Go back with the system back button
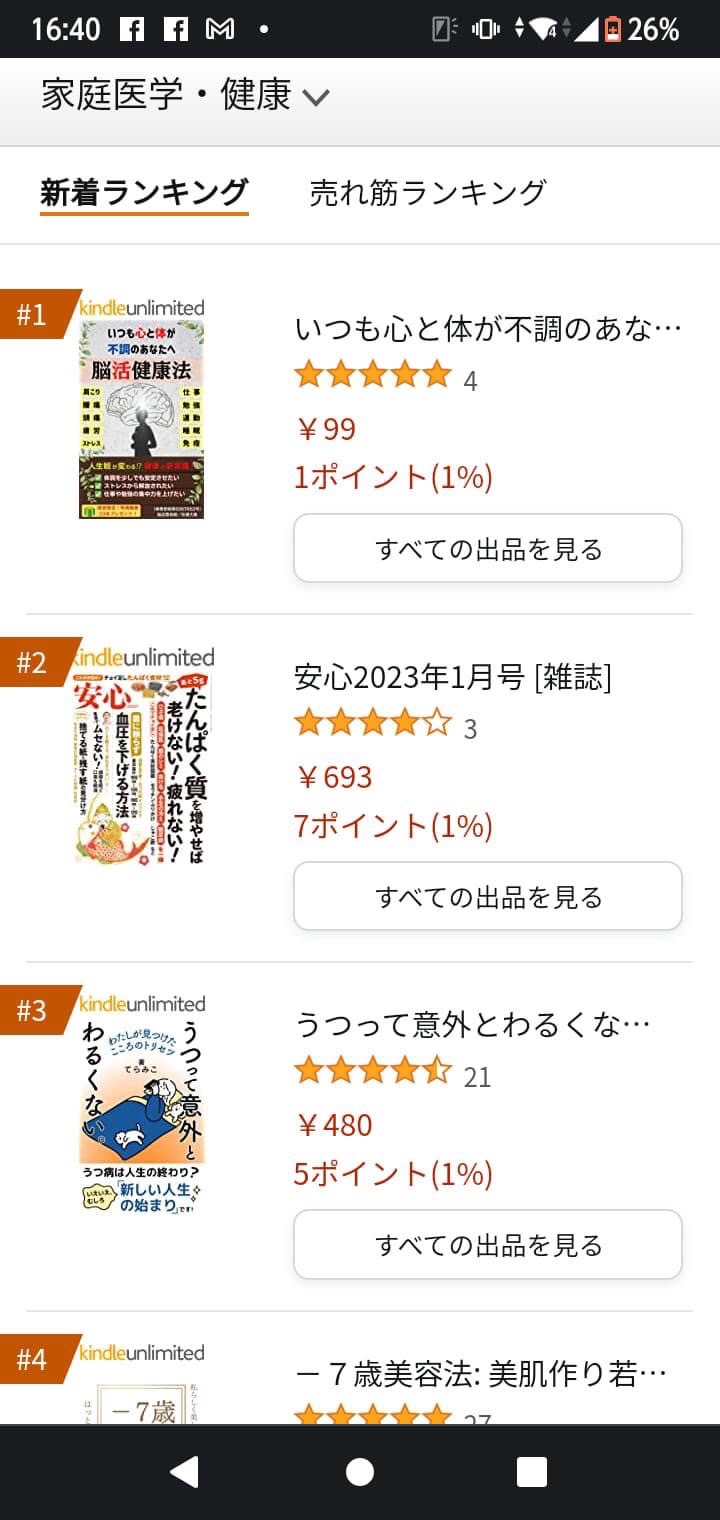This screenshot has width=720, height=1520. tap(185, 1472)
